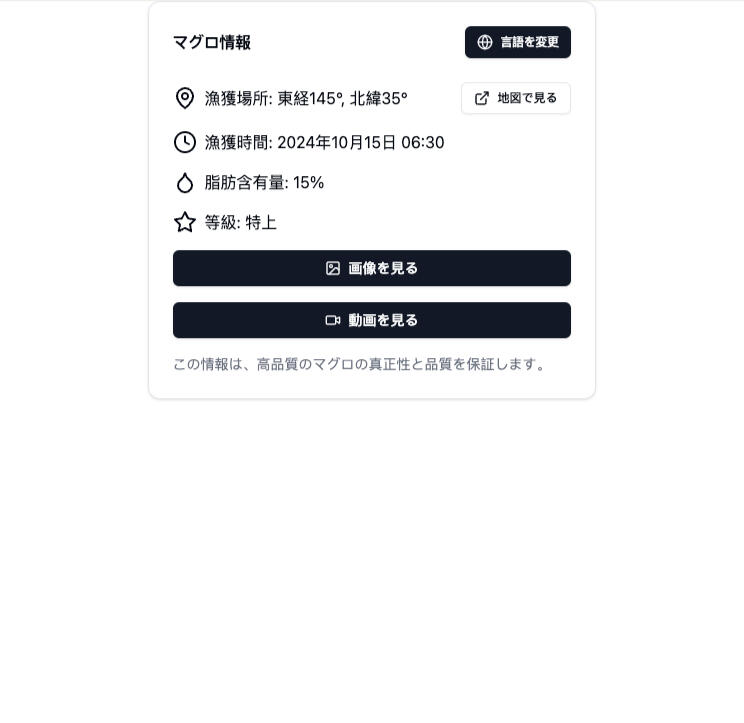
Task: Play the video via 動画を見る
Action: click(x=371, y=320)
